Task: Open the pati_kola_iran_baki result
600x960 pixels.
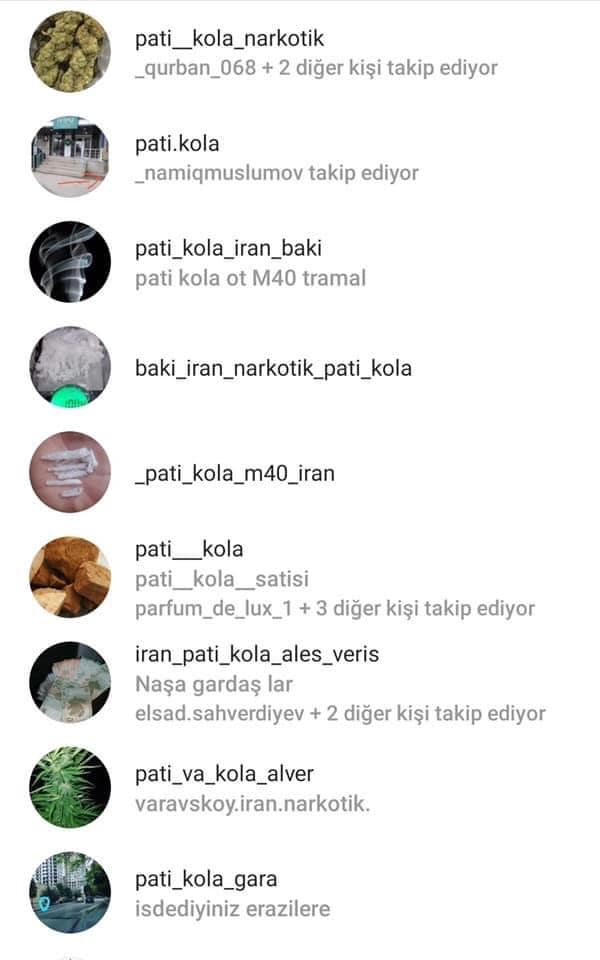Action: pos(300,263)
